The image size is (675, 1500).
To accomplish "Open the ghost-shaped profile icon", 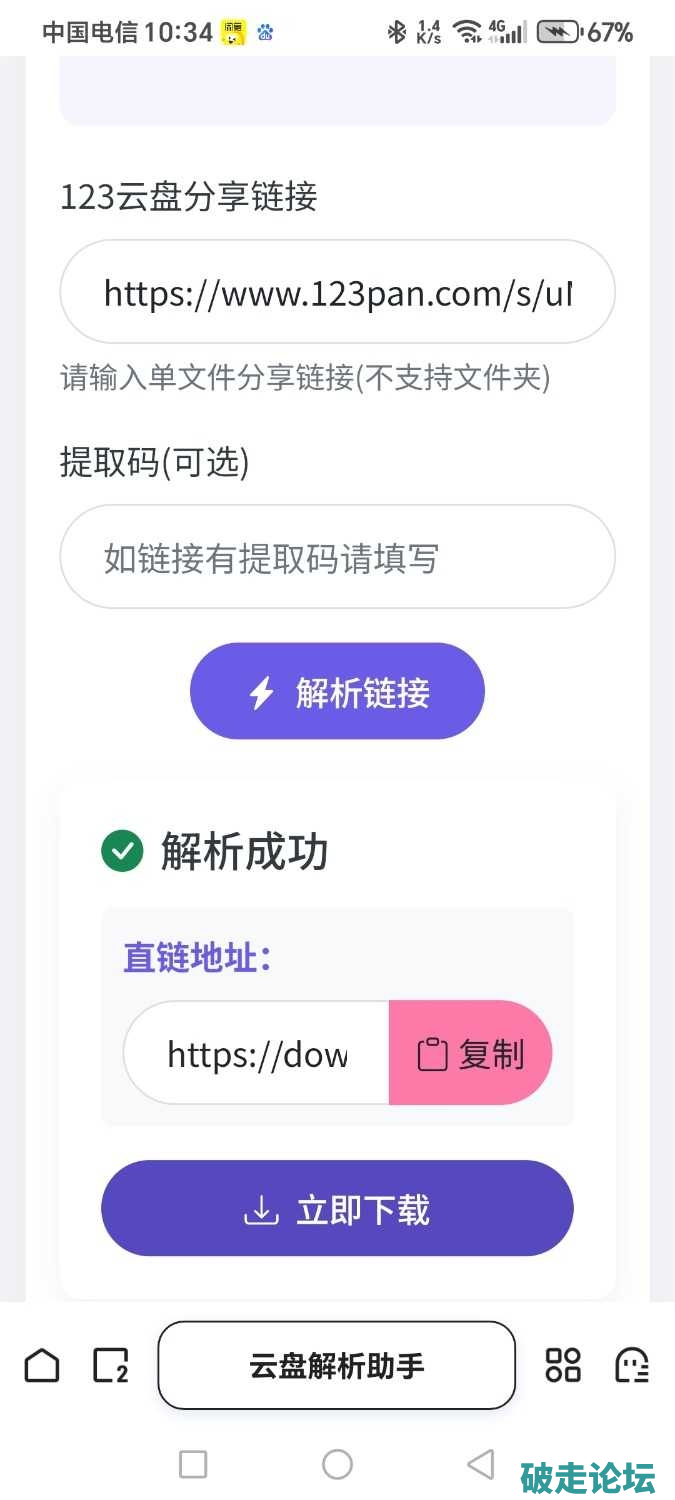I will pos(632,1365).
